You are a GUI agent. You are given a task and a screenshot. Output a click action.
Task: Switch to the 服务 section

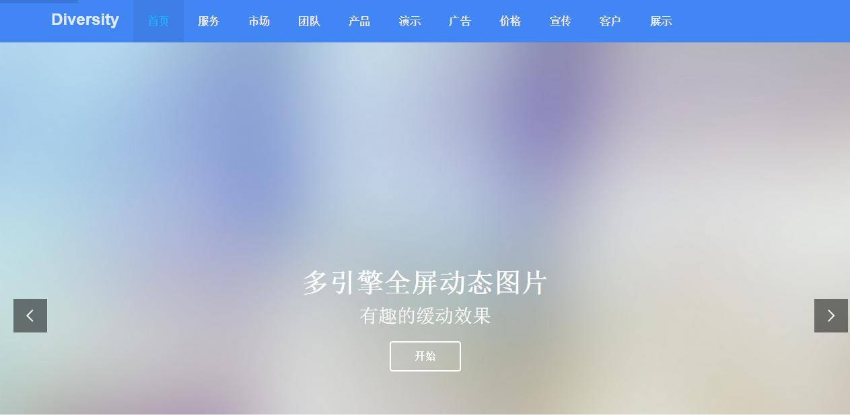(x=208, y=21)
